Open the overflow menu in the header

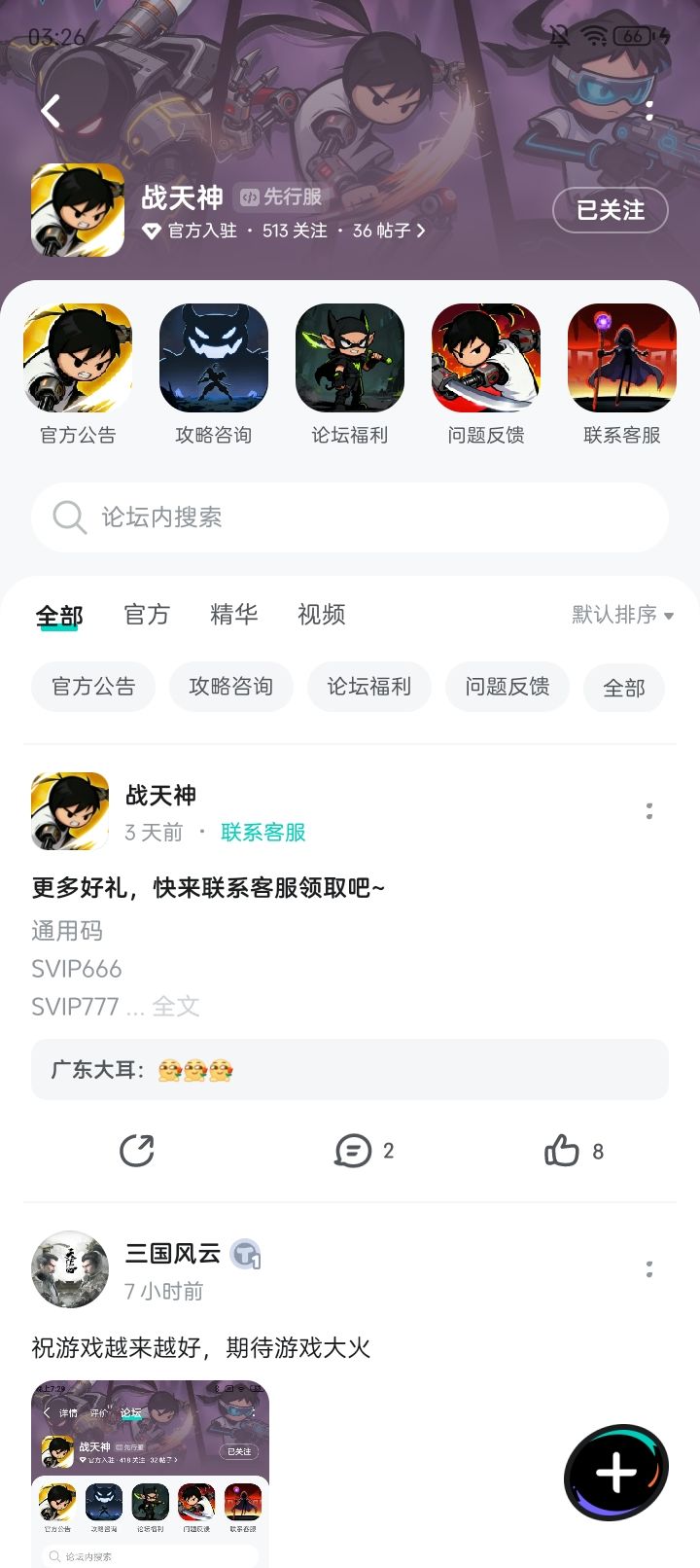tap(649, 112)
